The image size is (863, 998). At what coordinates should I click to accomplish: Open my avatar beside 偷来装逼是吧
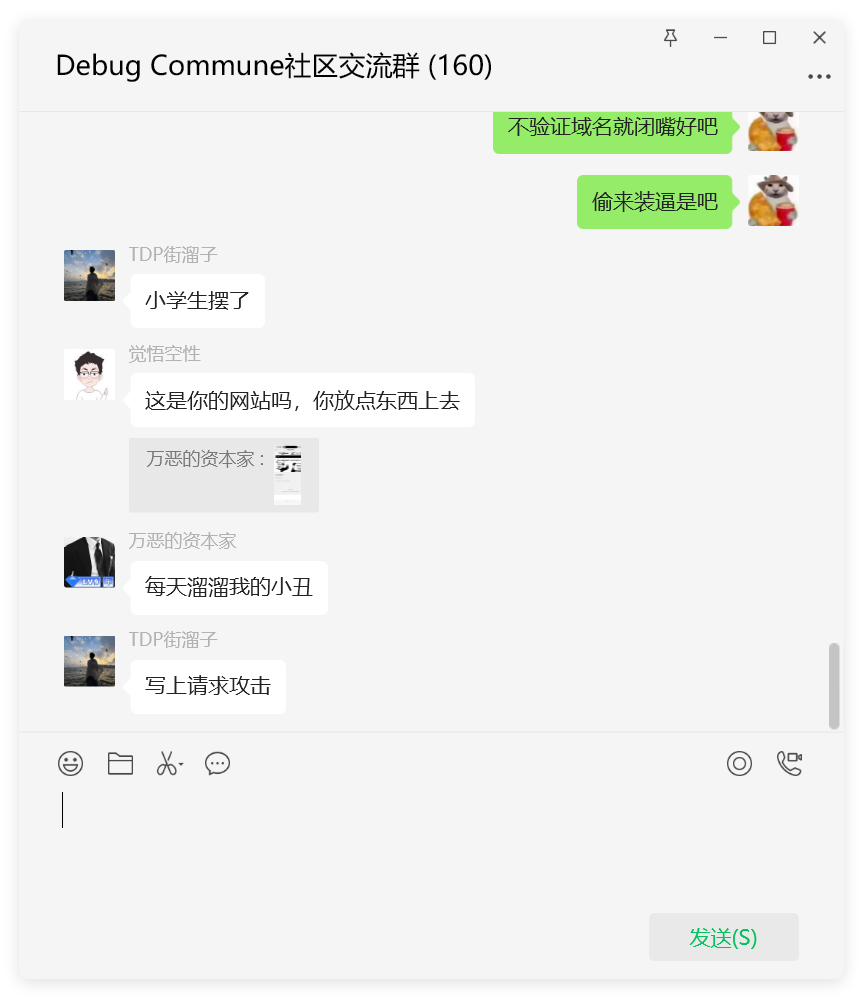[773, 201]
